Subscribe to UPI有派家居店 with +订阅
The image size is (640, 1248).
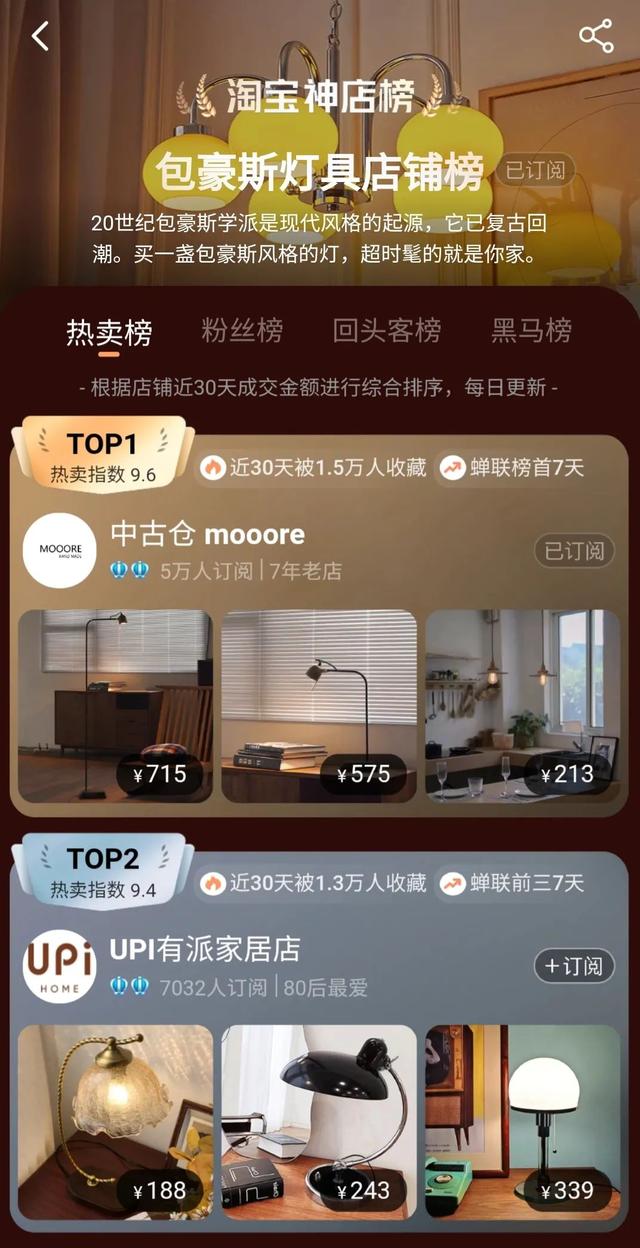[573, 966]
